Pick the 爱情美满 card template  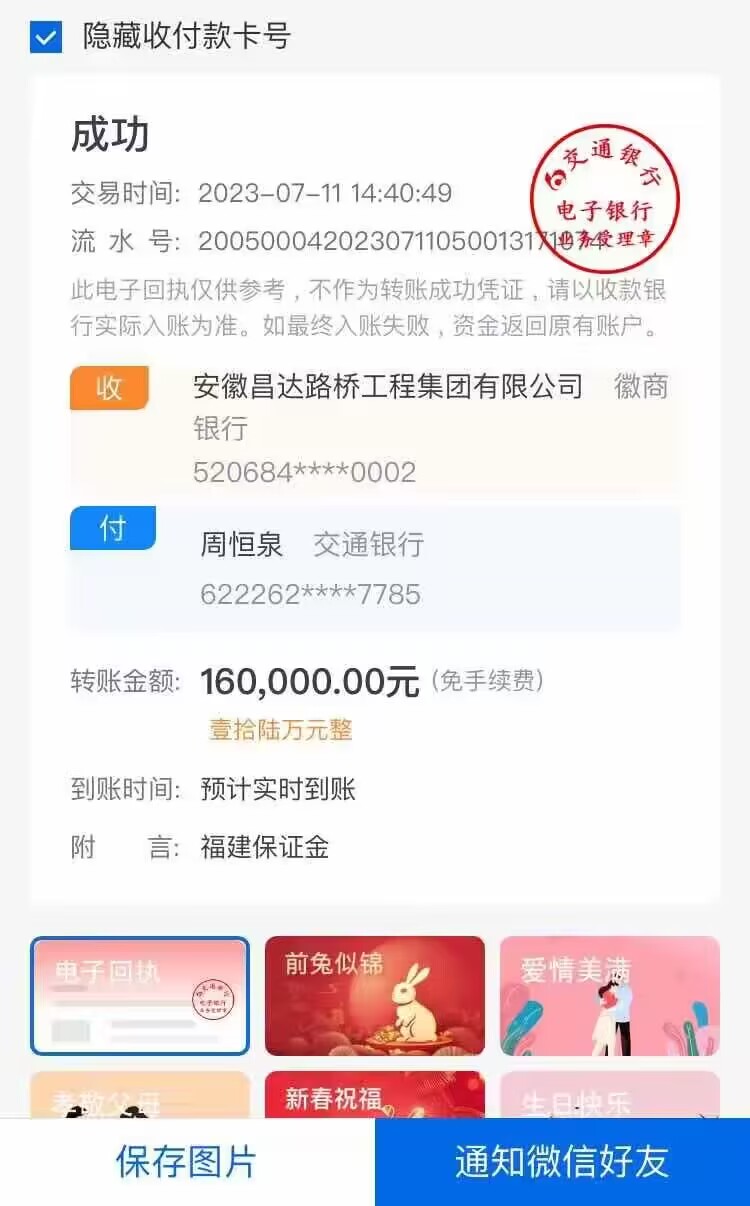click(609, 995)
